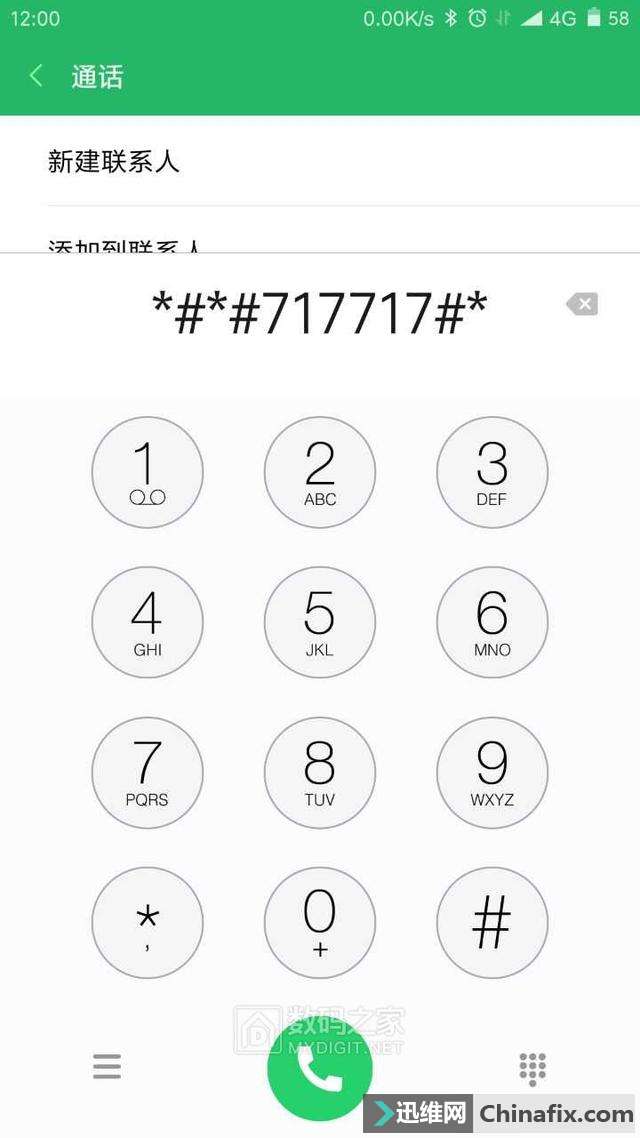Enter digit 5 JKL
640x1138 pixels.
tap(320, 622)
